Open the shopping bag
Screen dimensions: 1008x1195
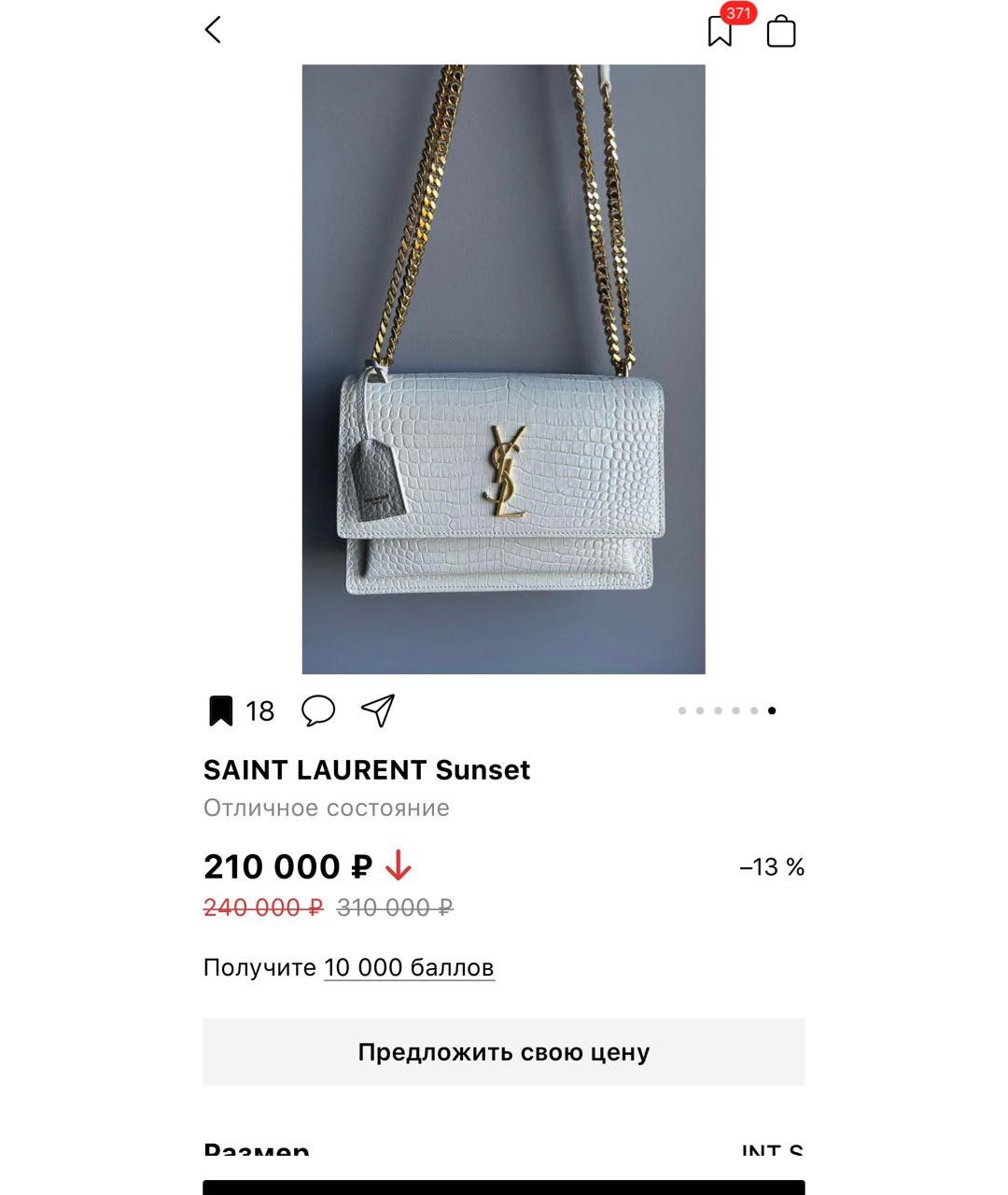[x=781, y=31]
